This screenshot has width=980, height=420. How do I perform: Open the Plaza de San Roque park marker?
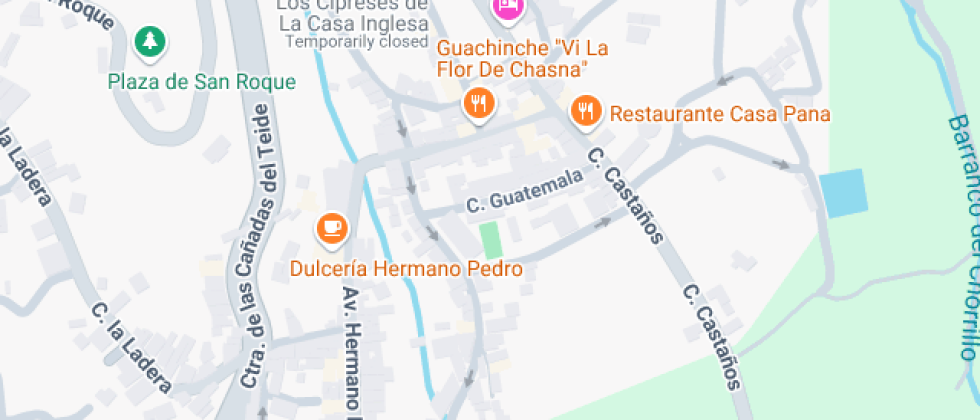click(150, 43)
